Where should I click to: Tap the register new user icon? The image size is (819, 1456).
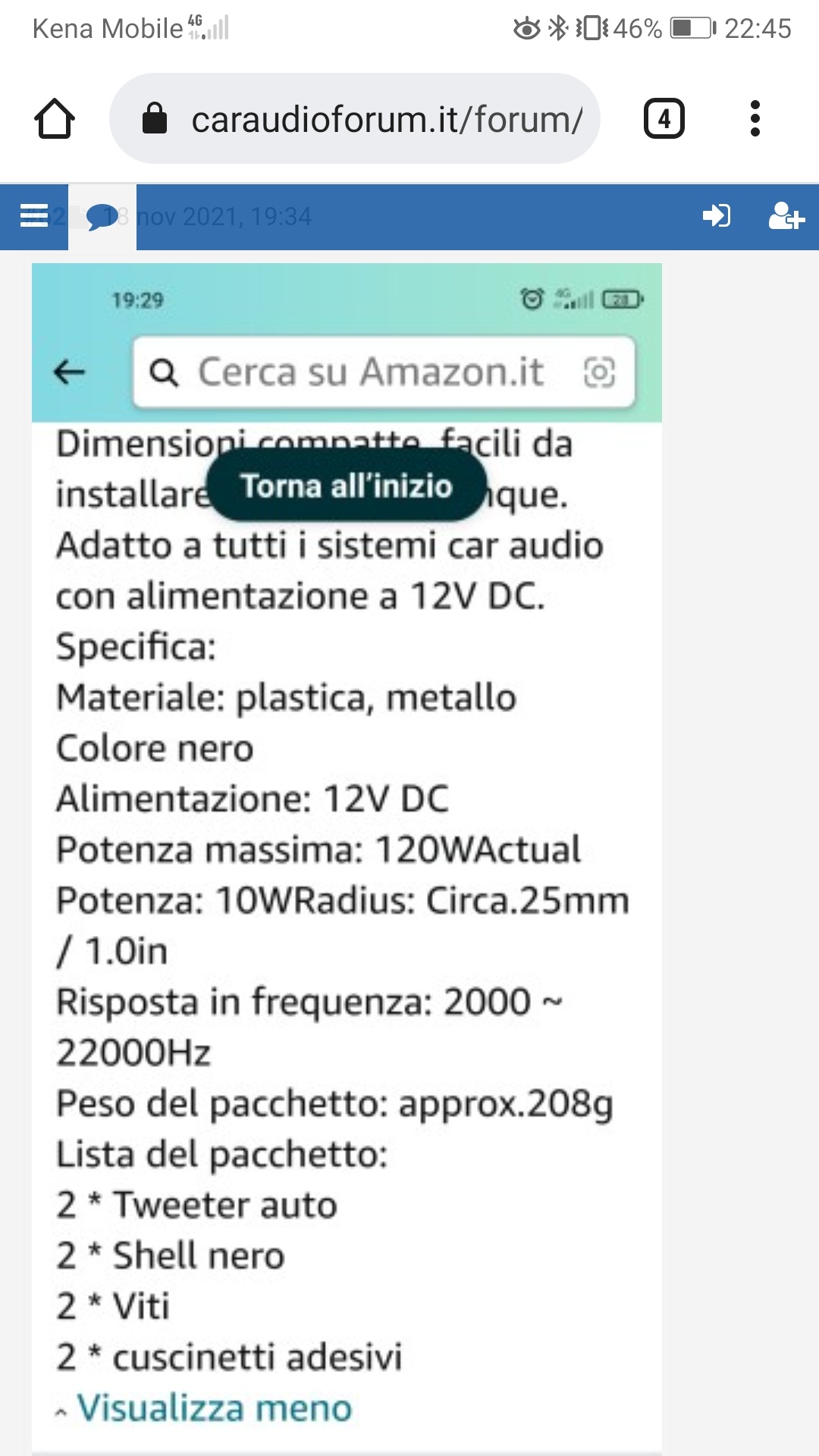tap(786, 216)
